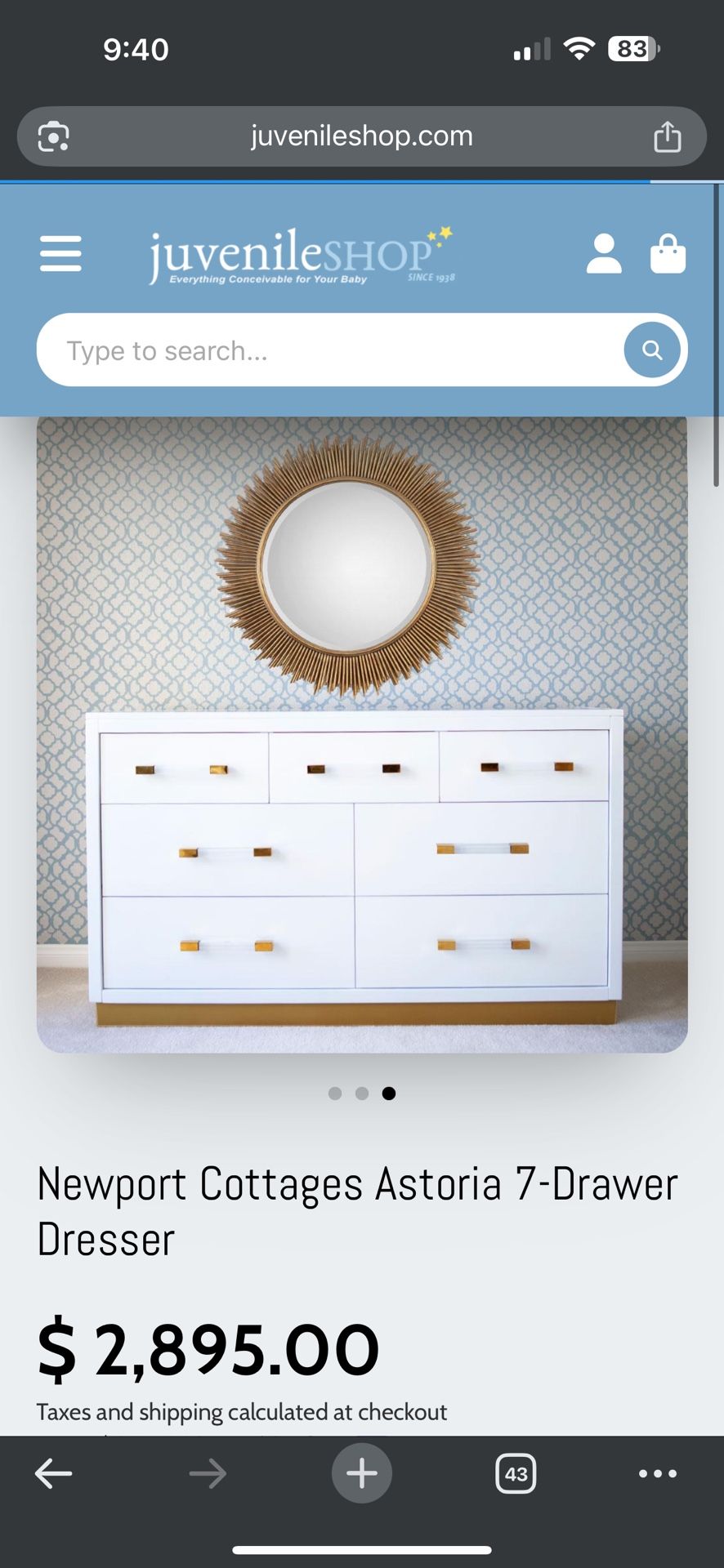Tap the search magnifier icon
The width and height of the screenshot is (724, 1568).
(x=651, y=350)
